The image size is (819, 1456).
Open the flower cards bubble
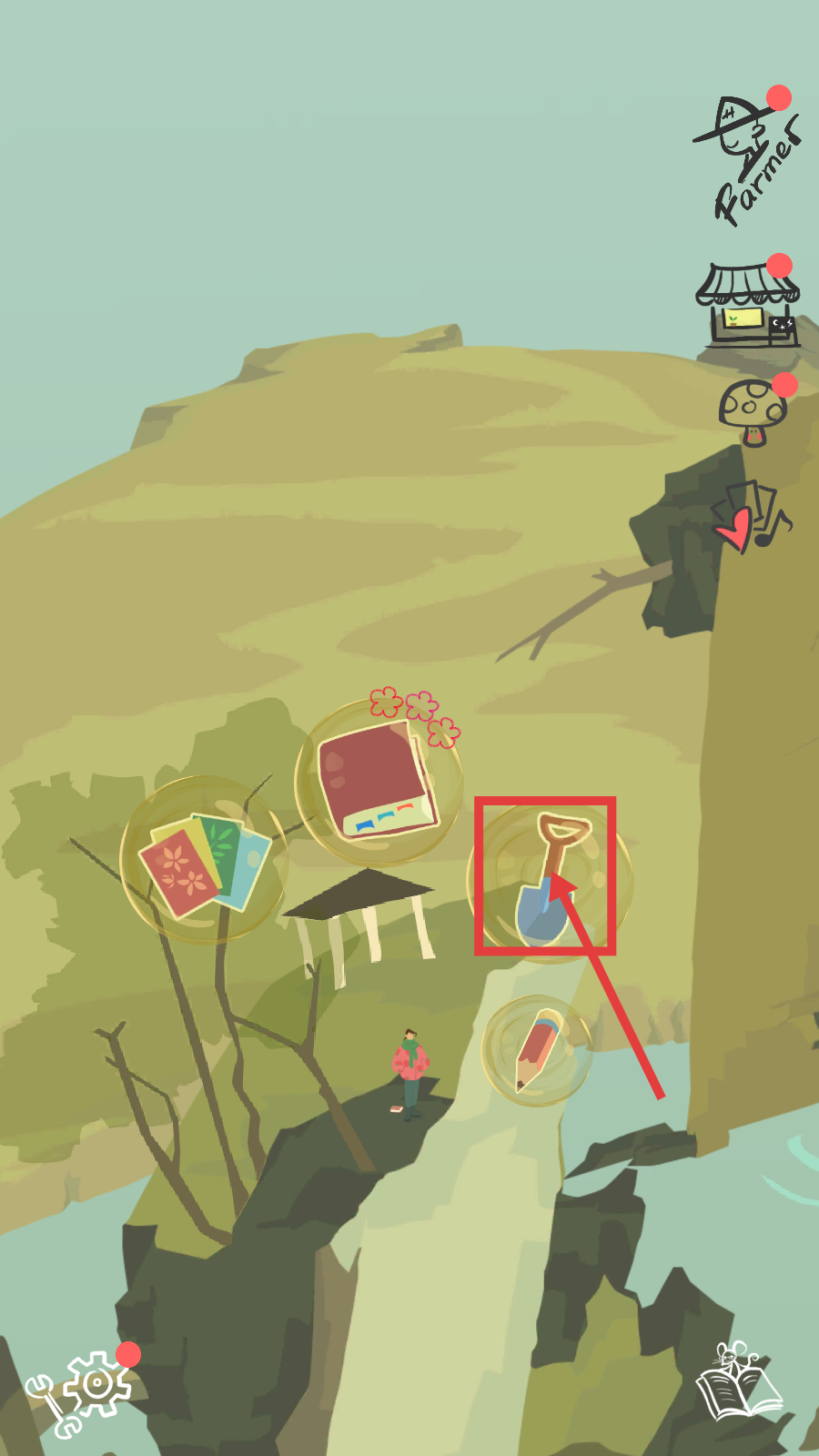[x=204, y=860]
